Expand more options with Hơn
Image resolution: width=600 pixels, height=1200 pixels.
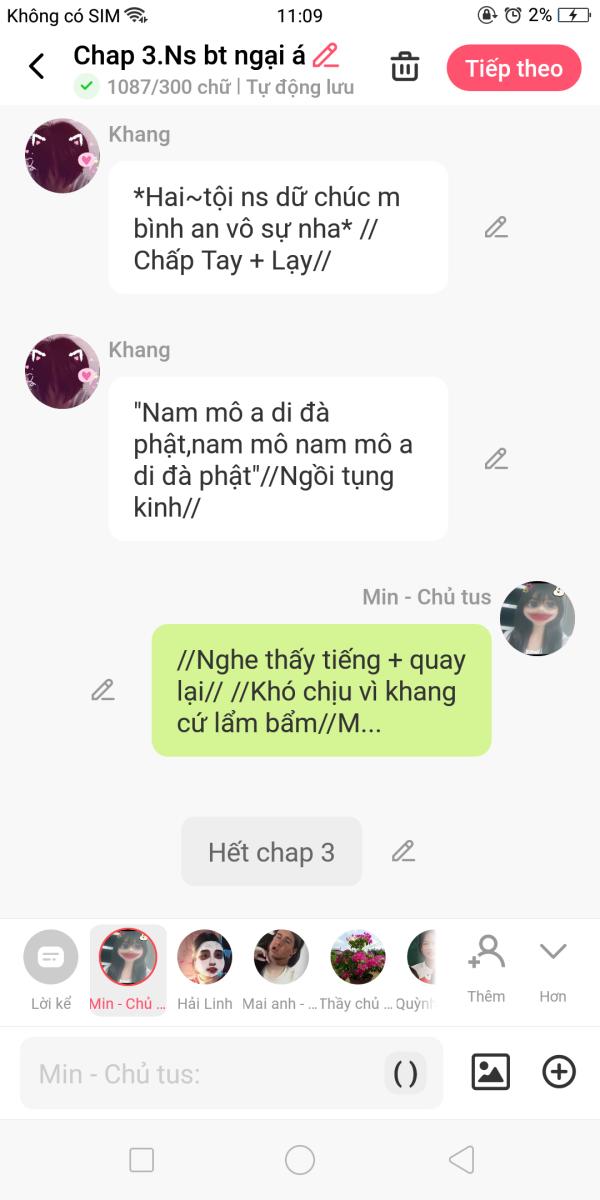(x=553, y=968)
